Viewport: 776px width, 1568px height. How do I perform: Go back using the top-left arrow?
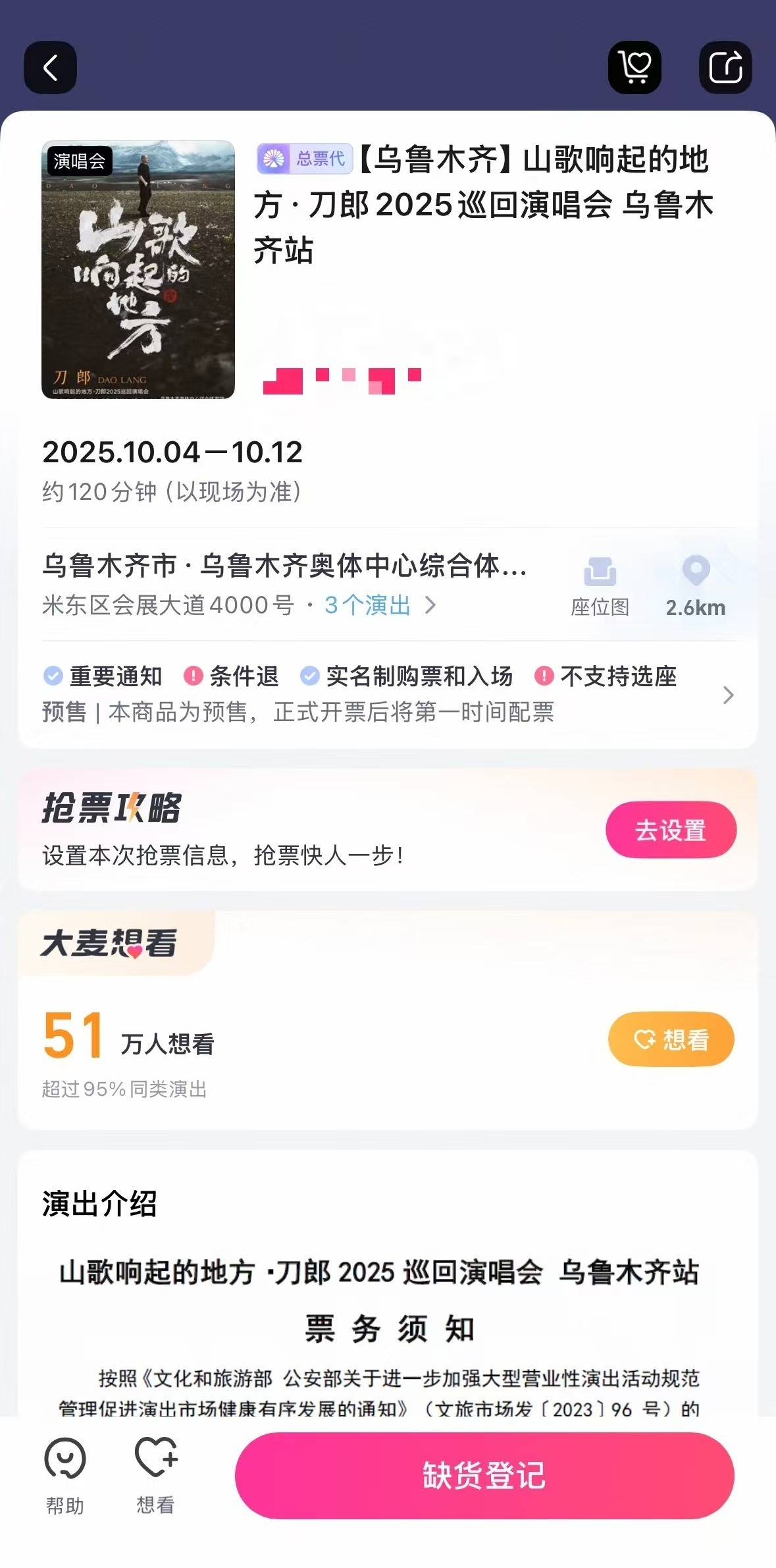[x=50, y=67]
